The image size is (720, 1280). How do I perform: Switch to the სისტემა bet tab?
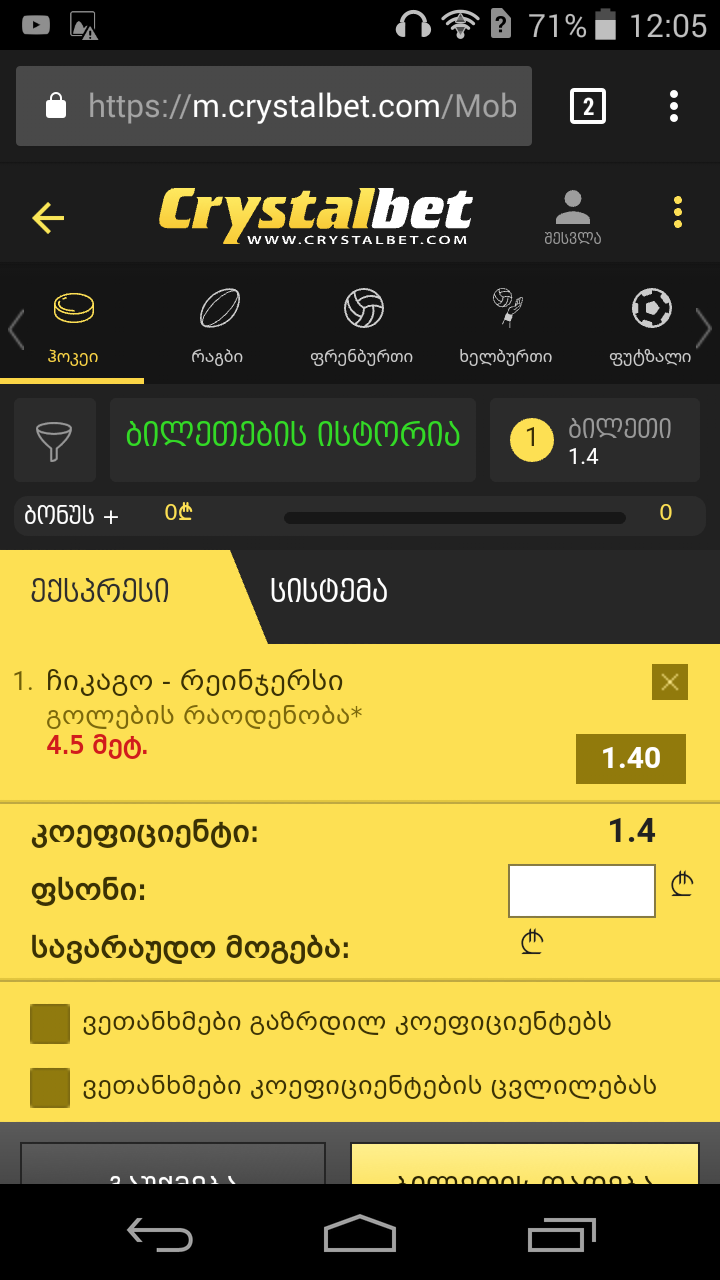coord(328,591)
